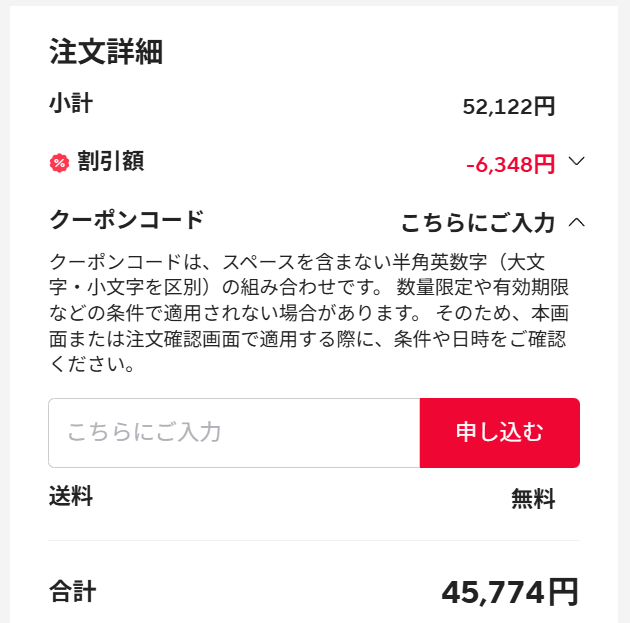The width and height of the screenshot is (630, 623).
Task: Expand the 割引額 discount details chevron
Action: click(576, 162)
